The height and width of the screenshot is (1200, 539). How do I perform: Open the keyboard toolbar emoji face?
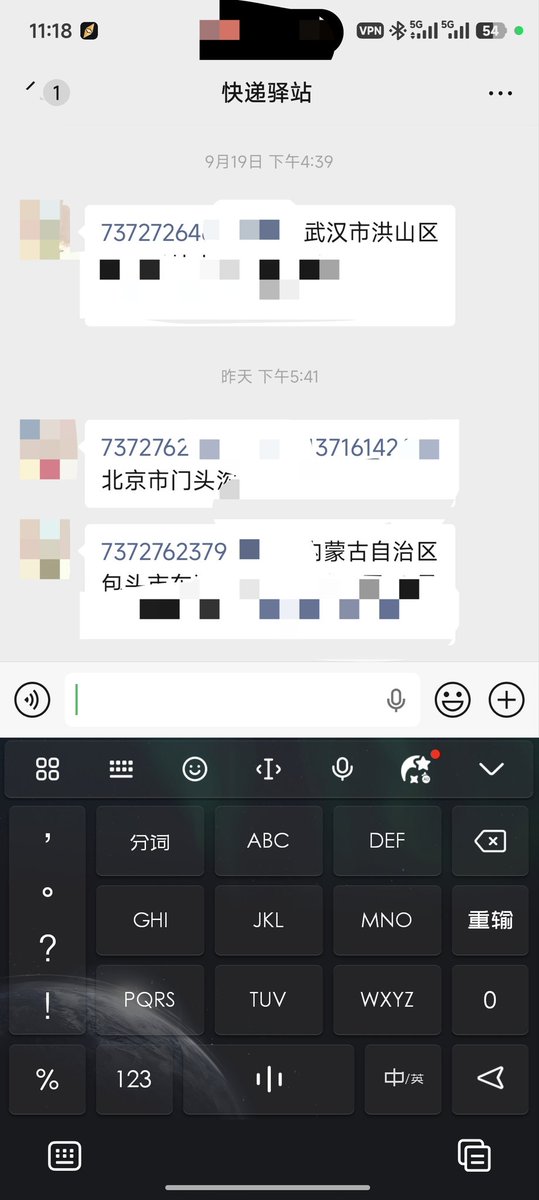click(x=195, y=769)
